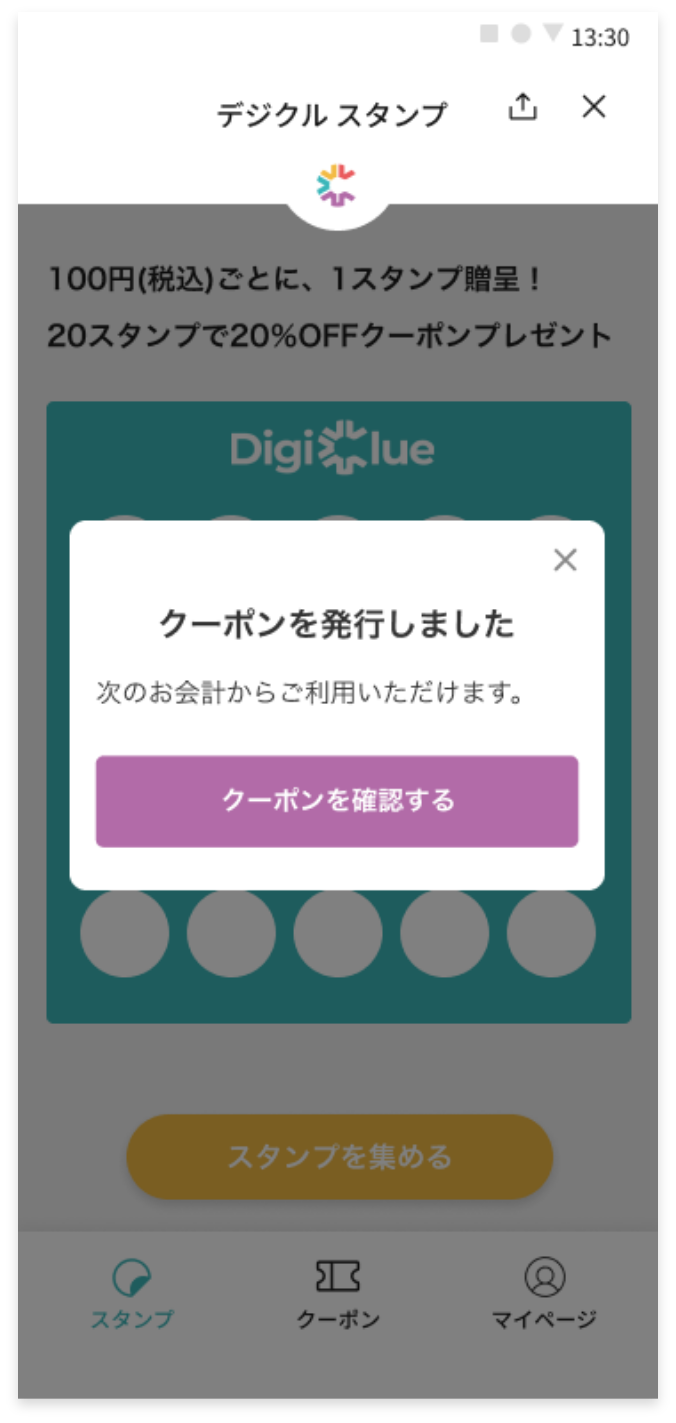676x1423 pixels.
Task: Tap the クーポンを確認する button
Action: tap(337, 801)
